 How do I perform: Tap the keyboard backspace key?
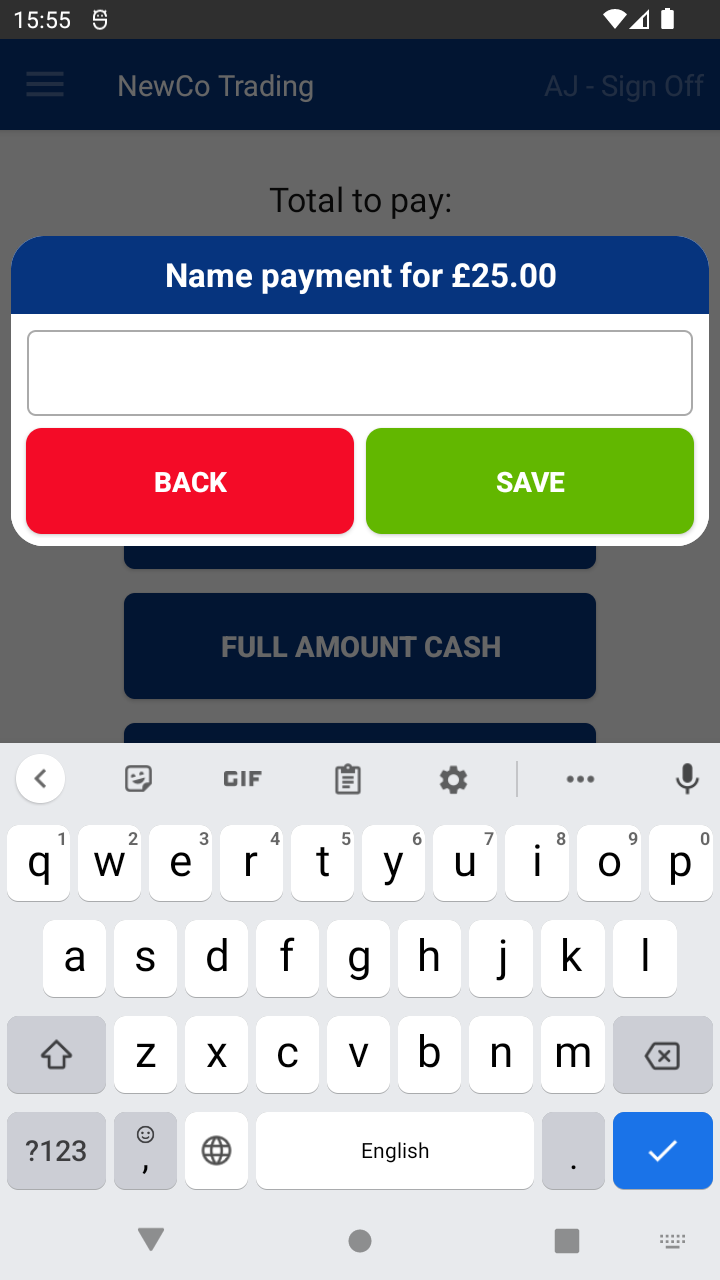pyautogui.click(x=662, y=1055)
